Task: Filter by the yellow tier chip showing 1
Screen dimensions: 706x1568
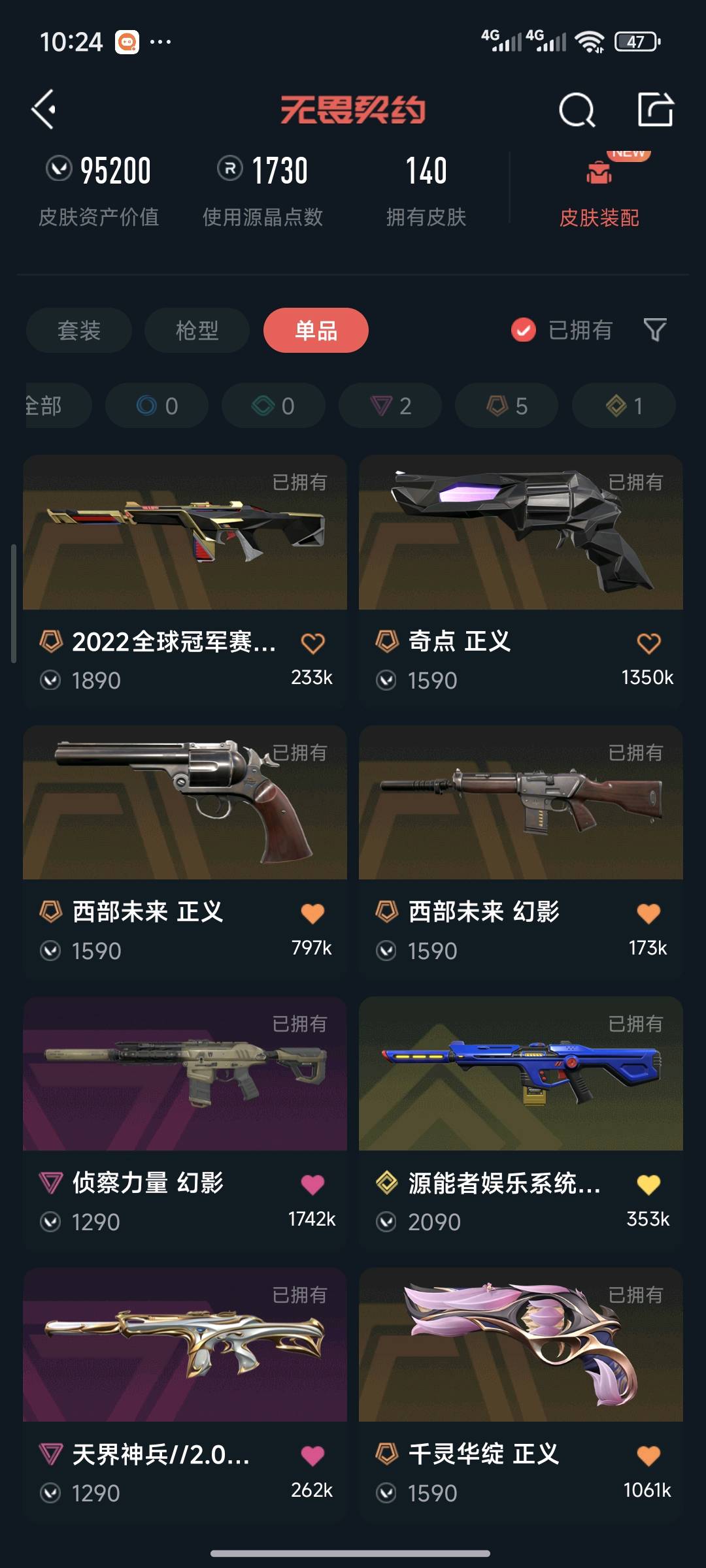Action: 624,406
